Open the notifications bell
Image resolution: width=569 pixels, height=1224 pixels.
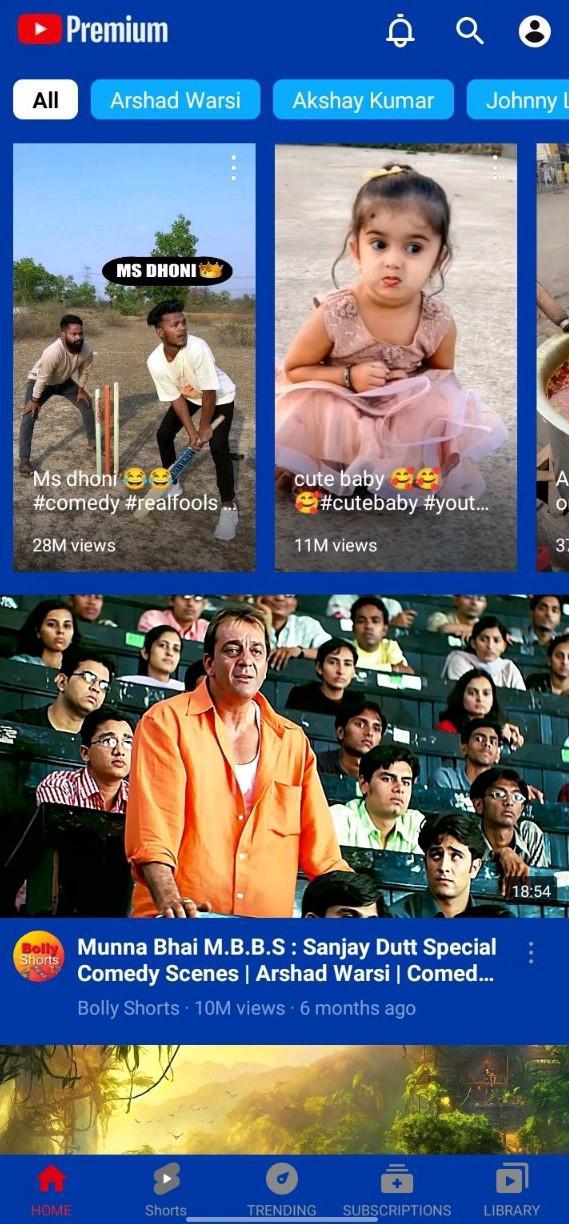pos(400,31)
